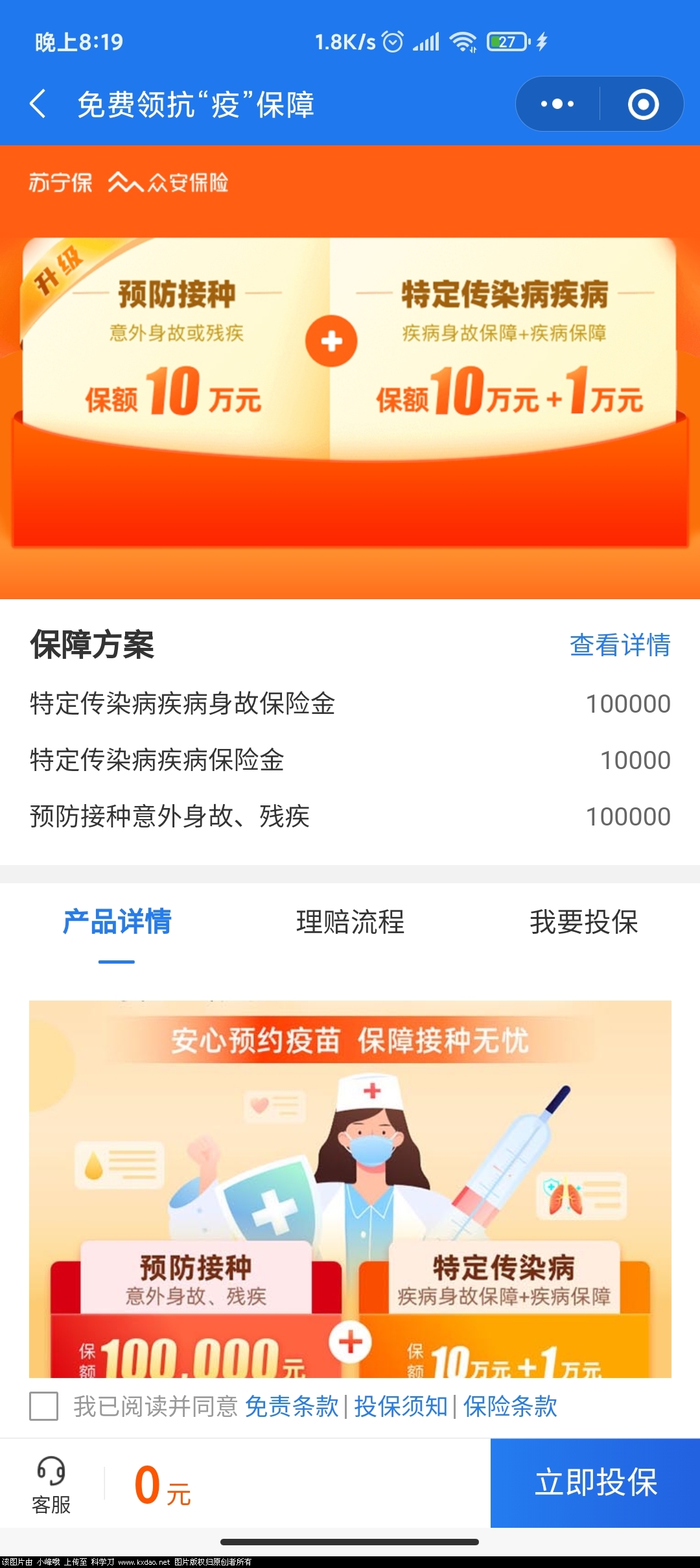Open 查看详情 for the coverage plan
700x1568 pixels.
coord(620,645)
